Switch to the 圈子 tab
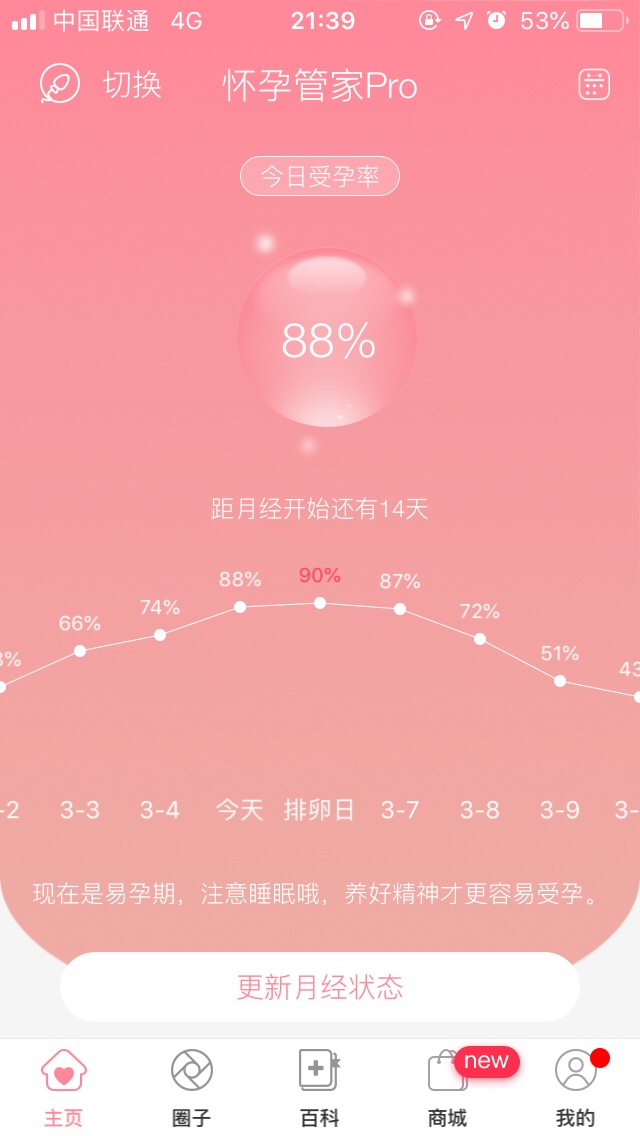 pos(191,1088)
